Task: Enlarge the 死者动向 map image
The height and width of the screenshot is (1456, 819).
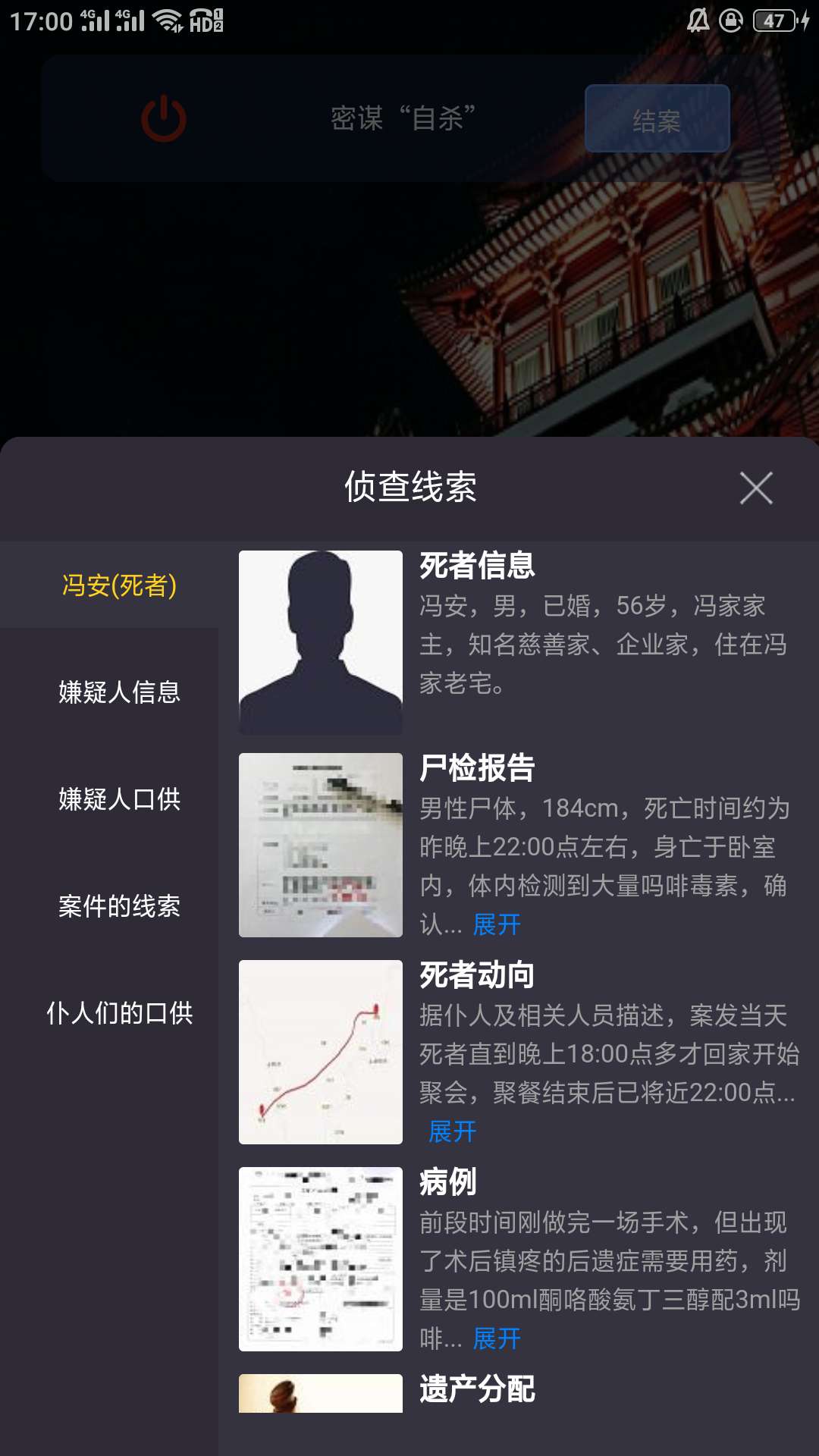Action: pos(320,1052)
